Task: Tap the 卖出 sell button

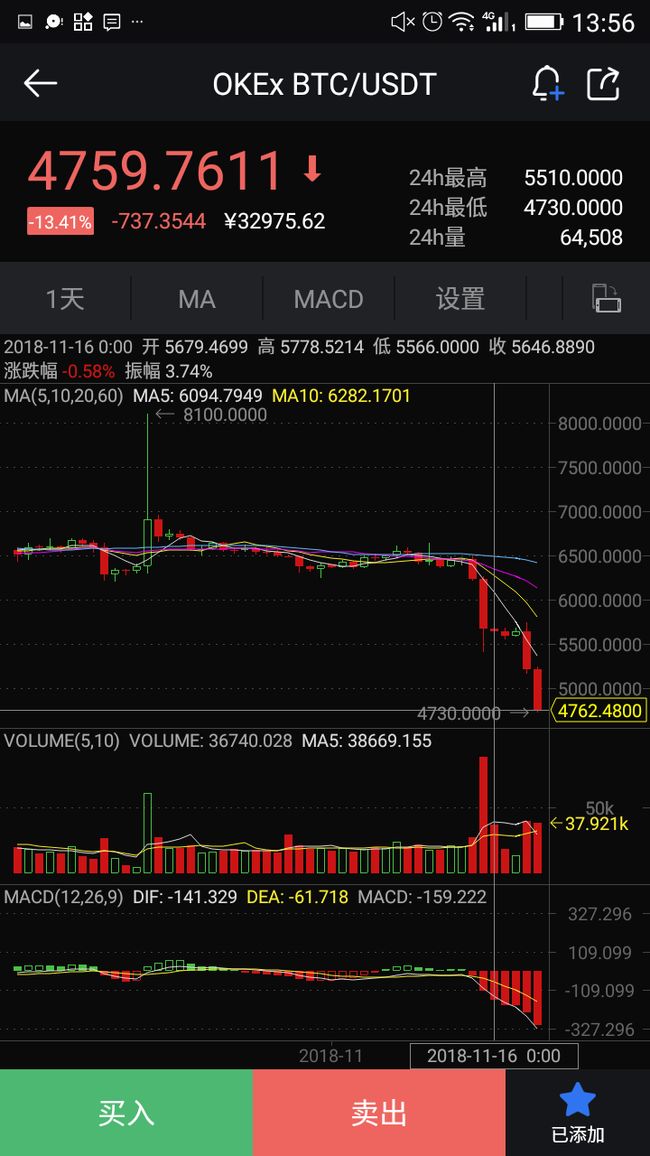Action: [379, 1113]
